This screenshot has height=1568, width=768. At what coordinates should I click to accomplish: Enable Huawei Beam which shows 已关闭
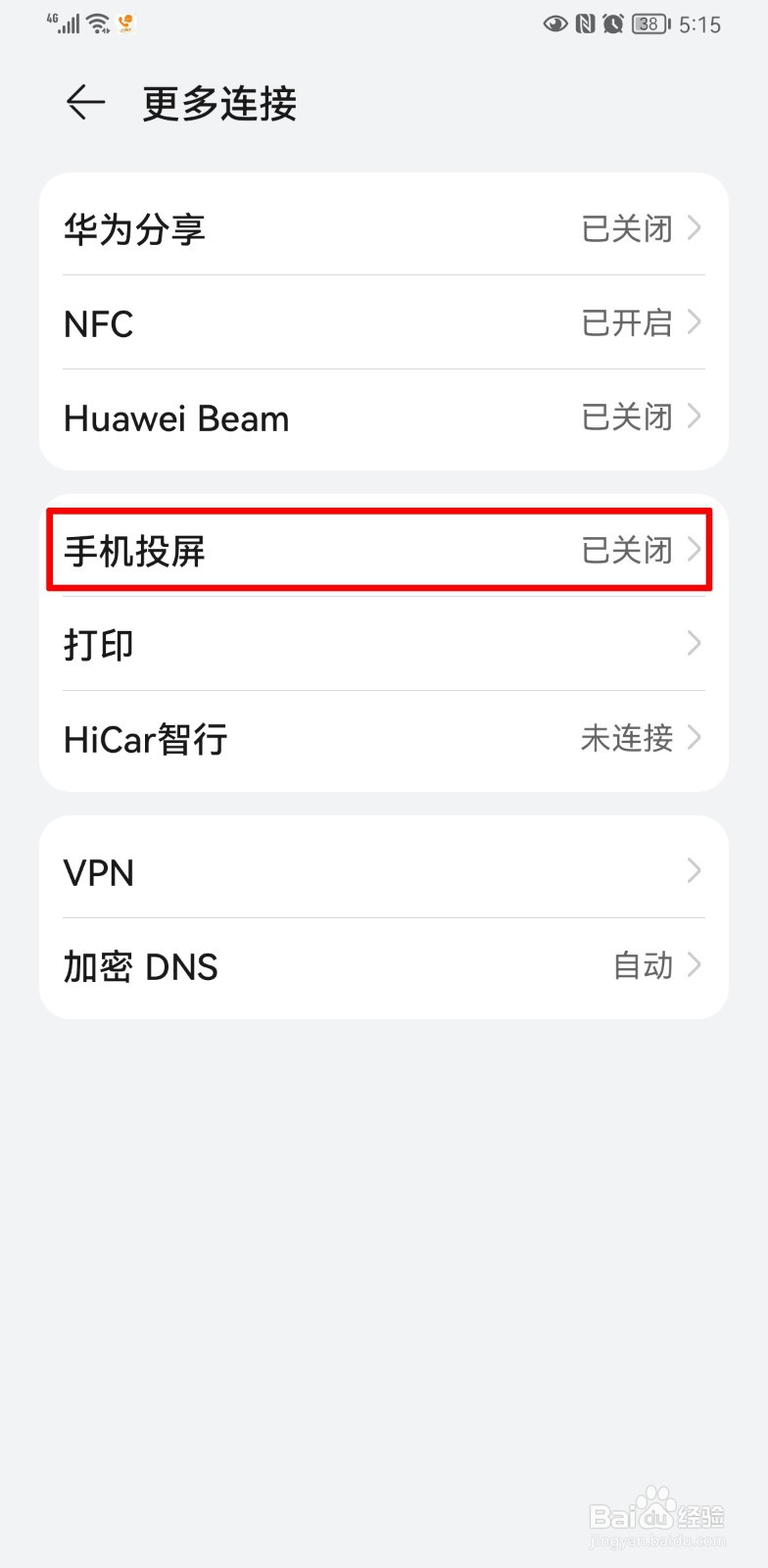382,417
